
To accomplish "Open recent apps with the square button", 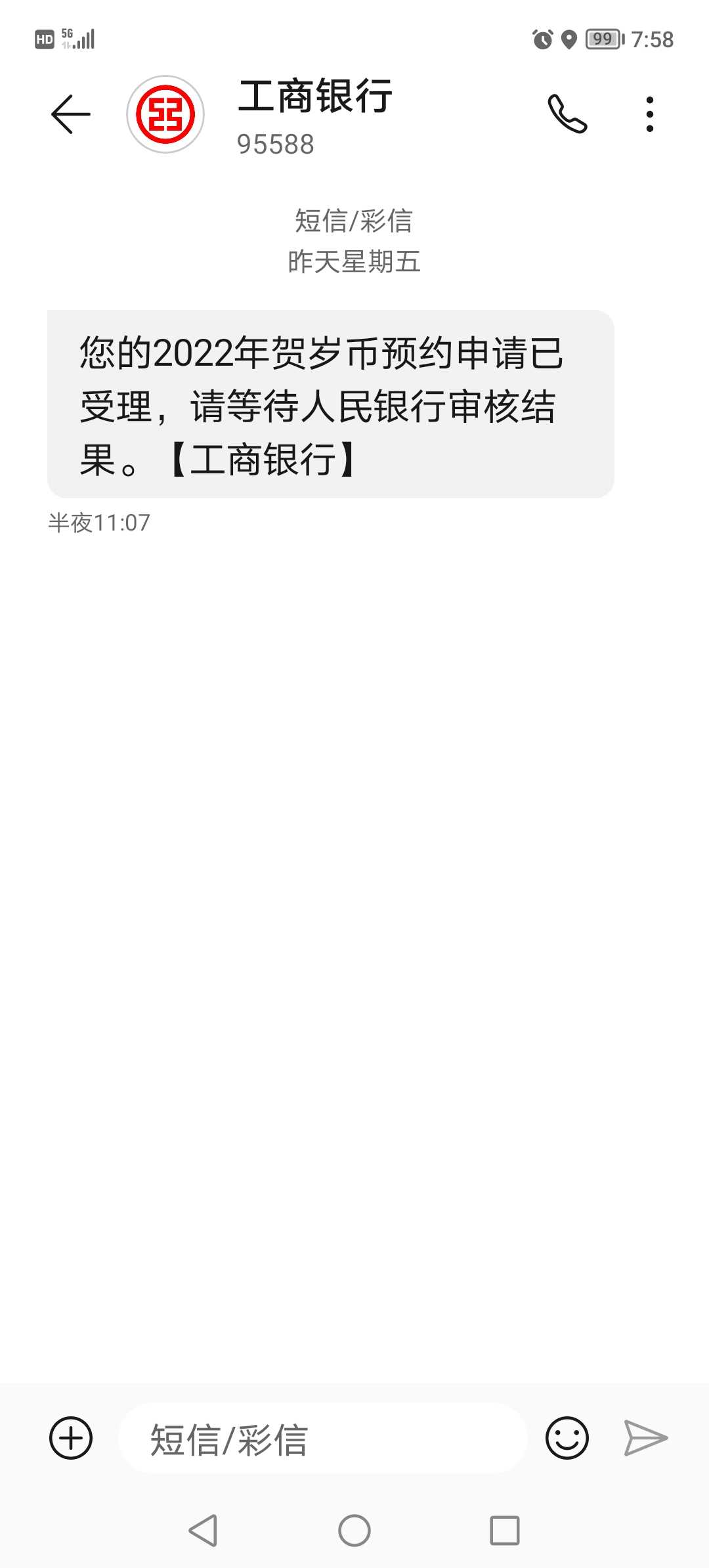I will pos(505,1531).
